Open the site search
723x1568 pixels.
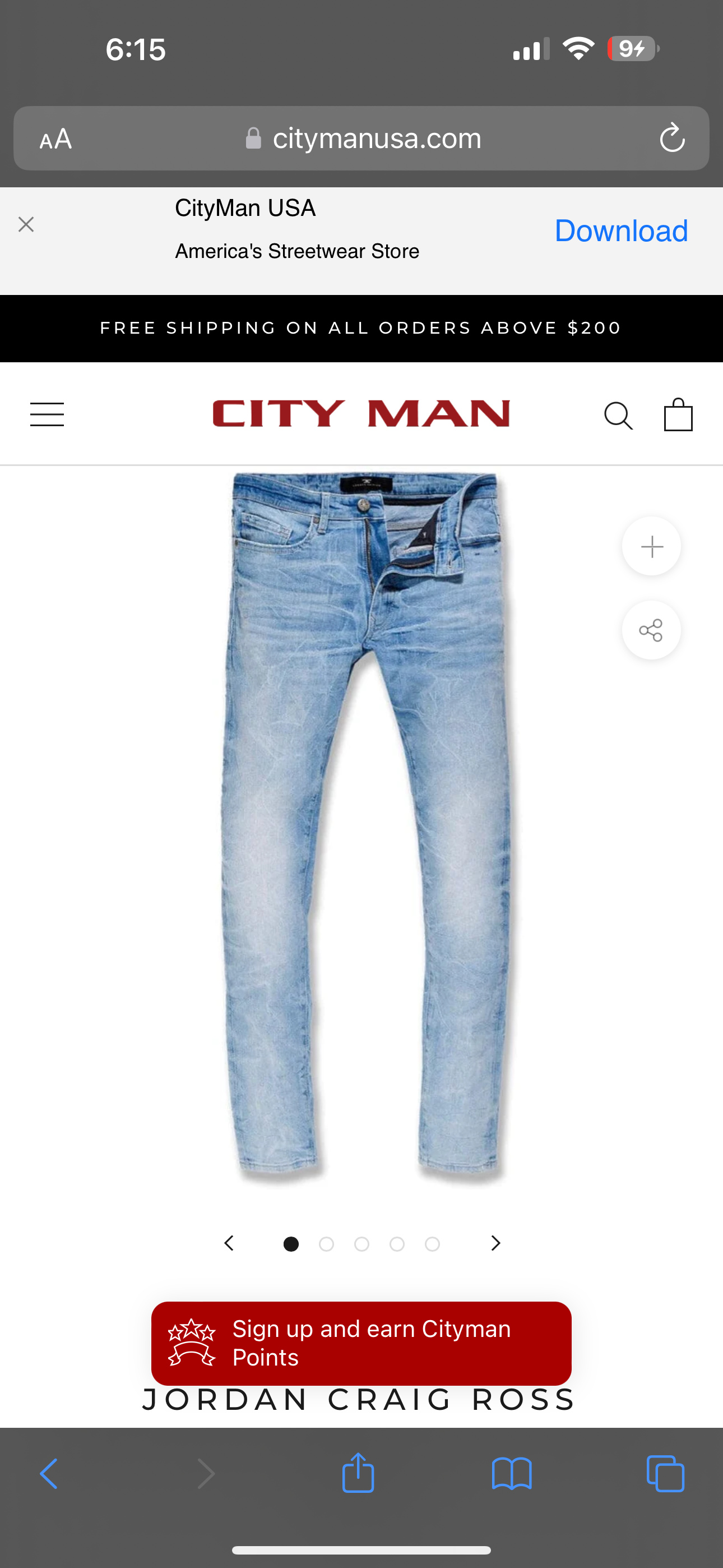pyautogui.click(x=618, y=416)
